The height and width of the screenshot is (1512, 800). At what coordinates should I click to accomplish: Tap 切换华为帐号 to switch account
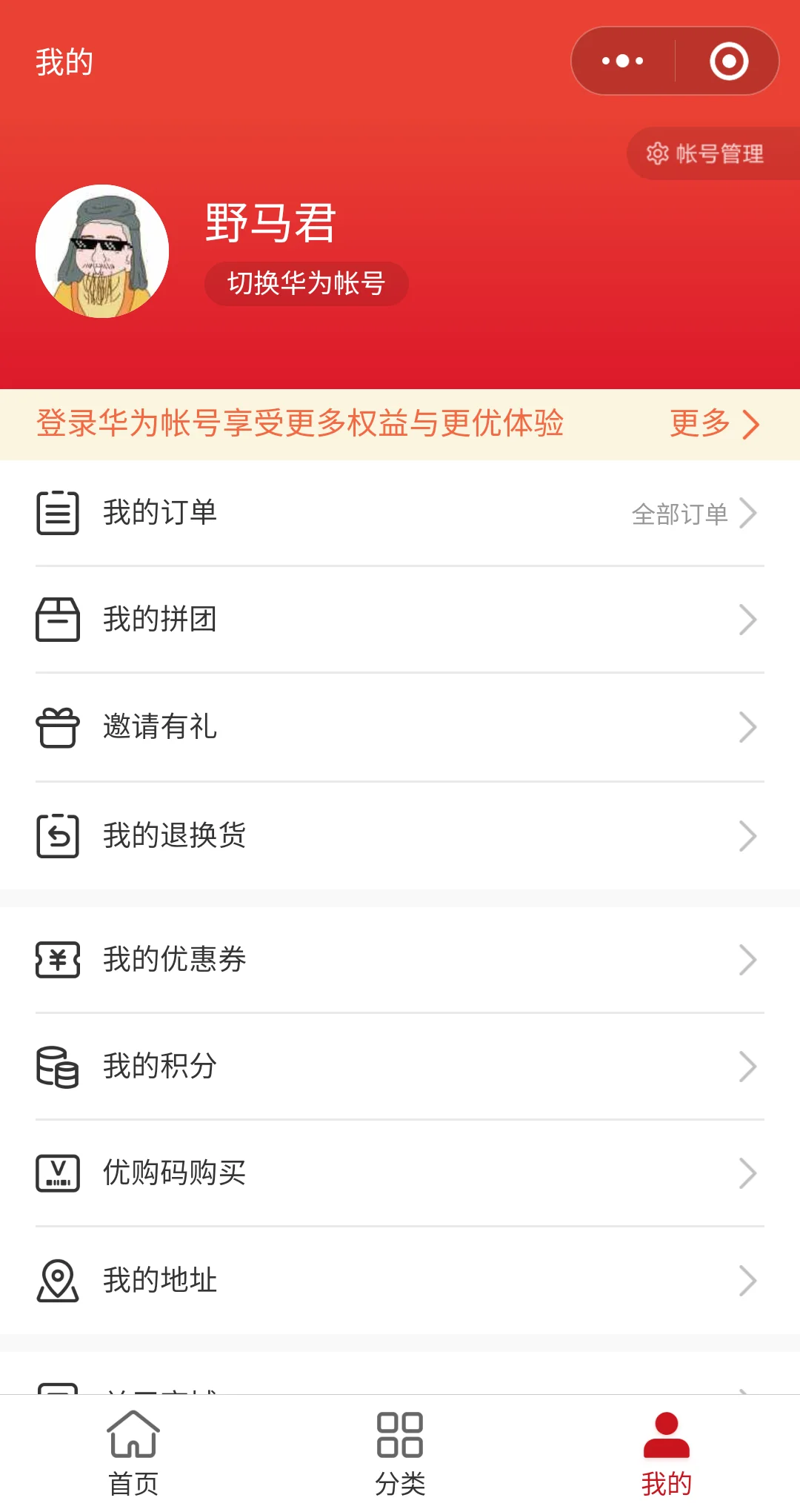306,283
